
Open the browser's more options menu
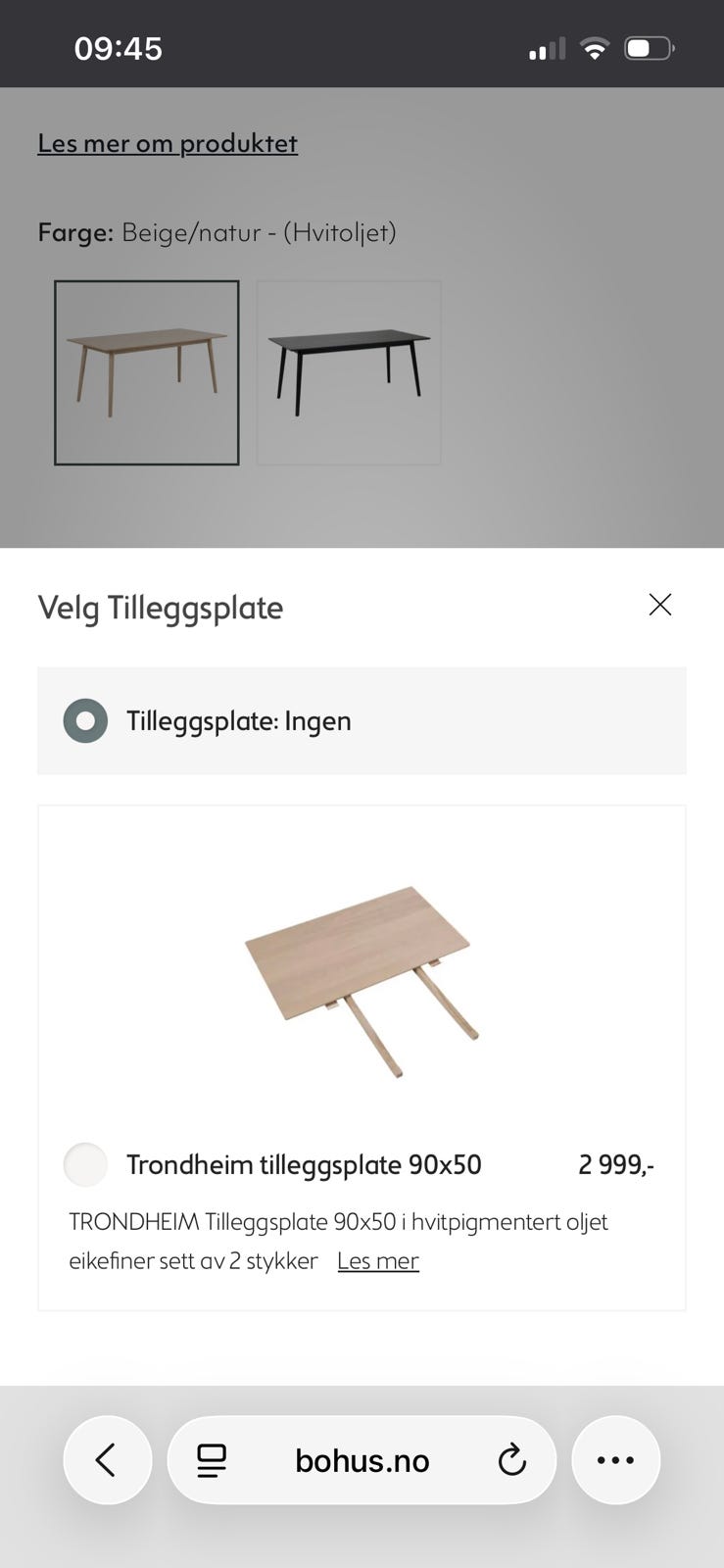pyautogui.click(x=615, y=1459)
